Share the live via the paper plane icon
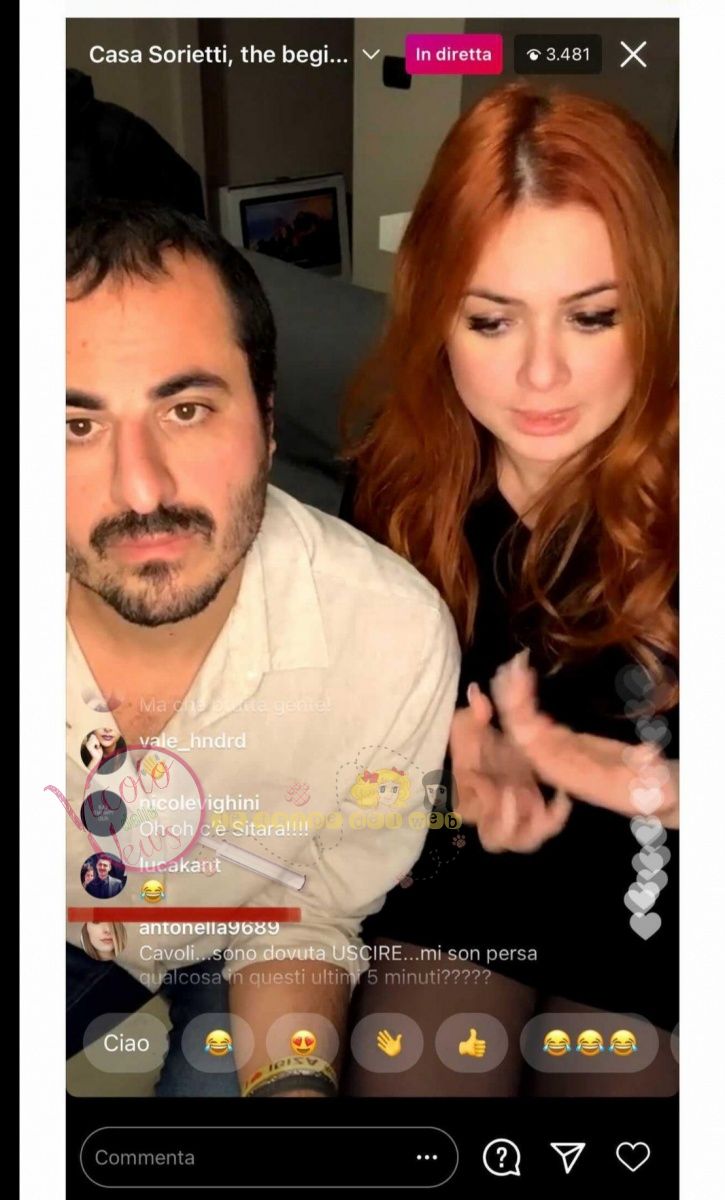Viewport: 725px width, 1200px height. [567, 1157]
